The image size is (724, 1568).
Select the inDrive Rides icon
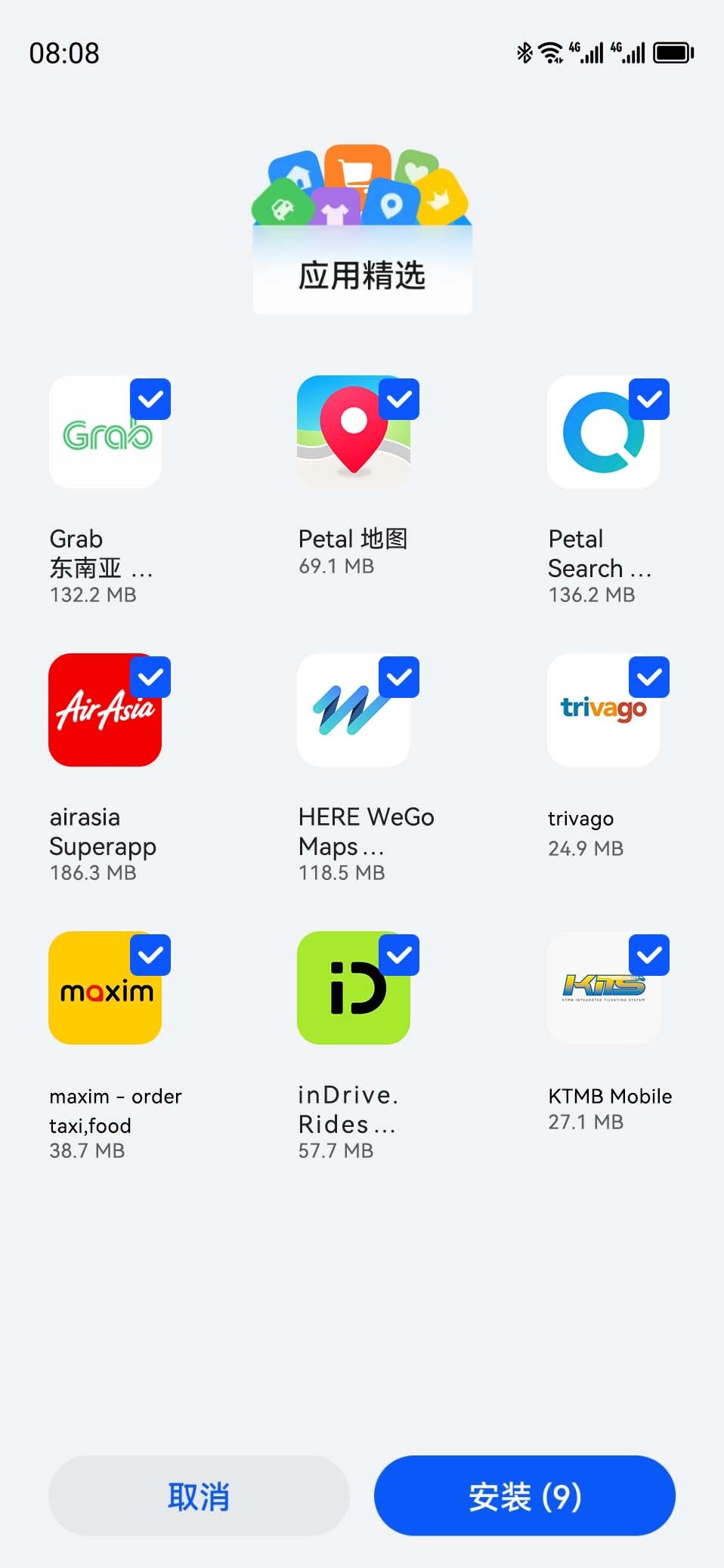pyautogui.click(x=354, y=989)
